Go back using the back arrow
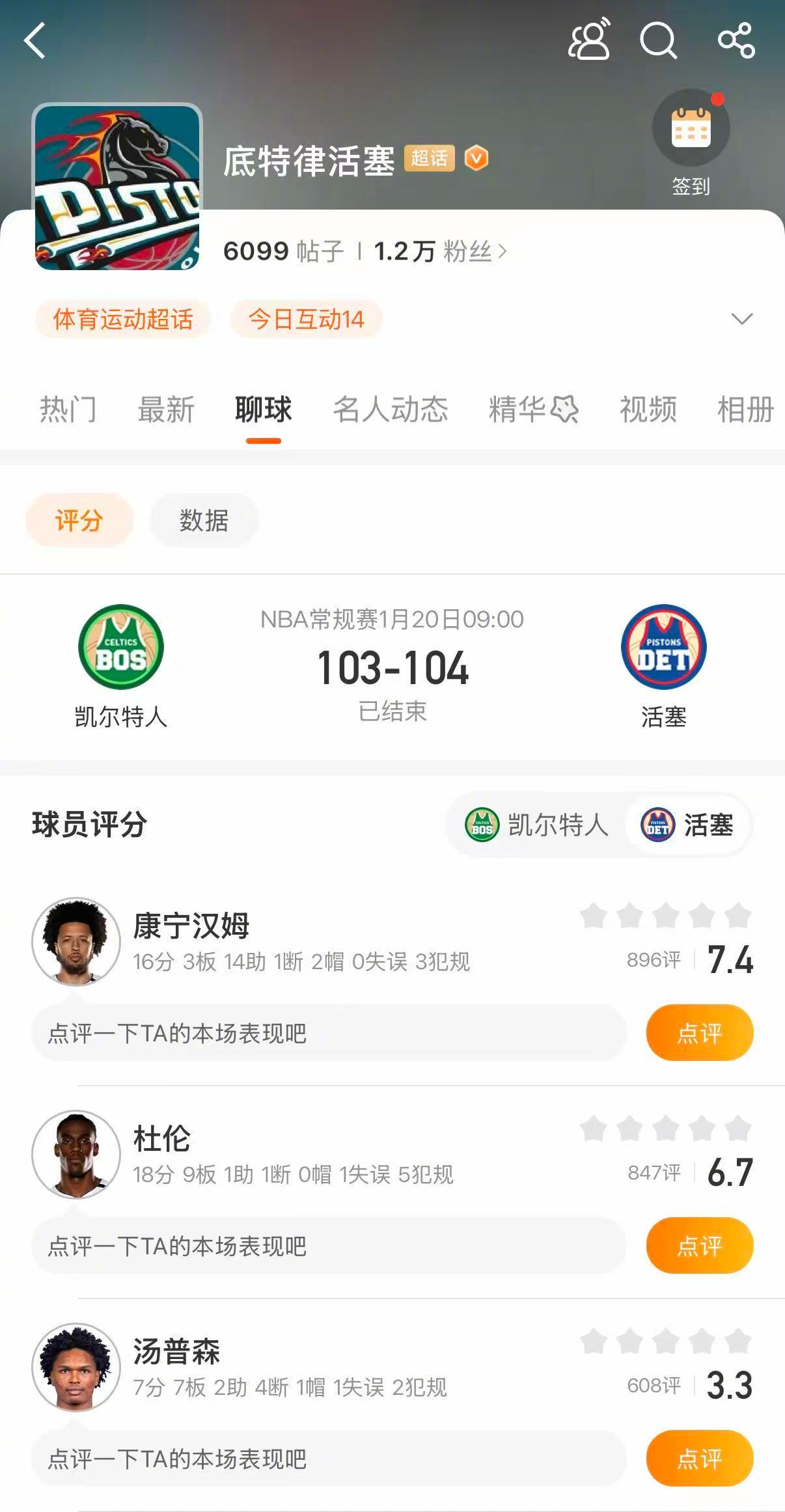 point(34,41)
